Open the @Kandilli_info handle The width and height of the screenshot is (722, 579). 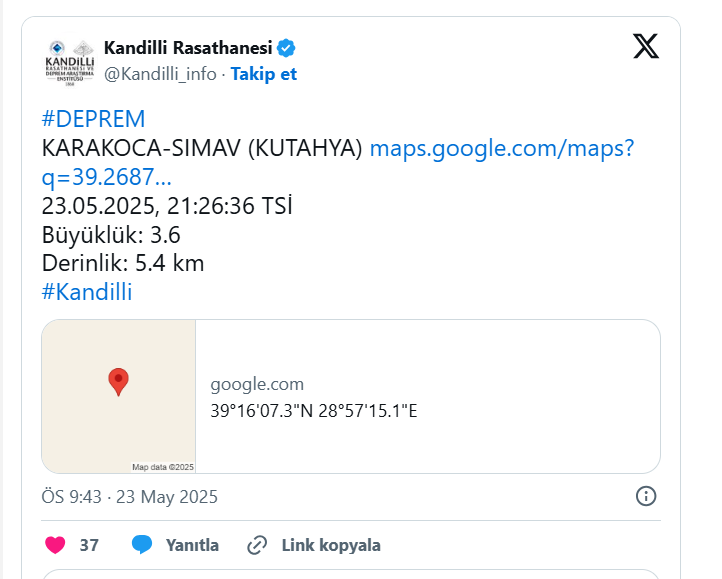[161, 74]
